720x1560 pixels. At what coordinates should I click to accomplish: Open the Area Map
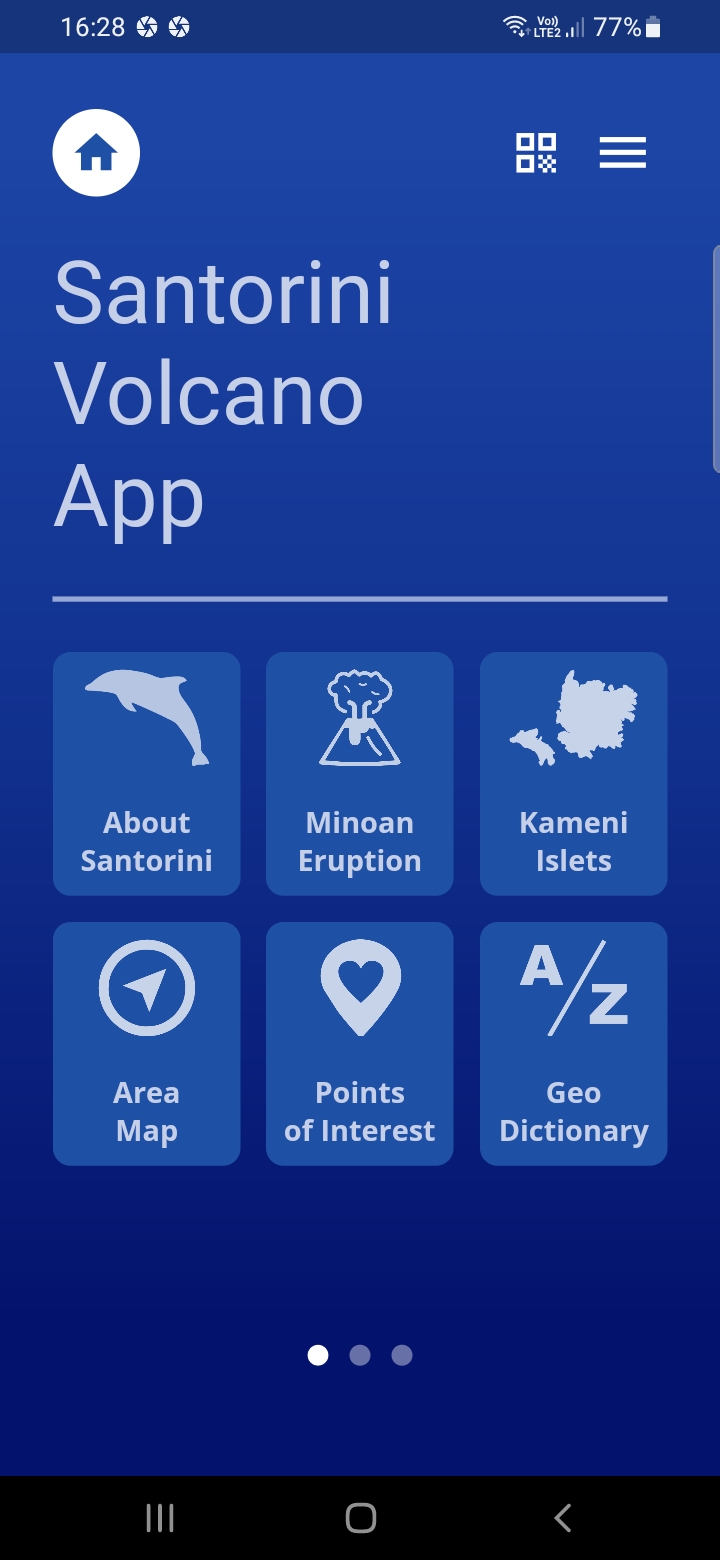pos(146,1043)
